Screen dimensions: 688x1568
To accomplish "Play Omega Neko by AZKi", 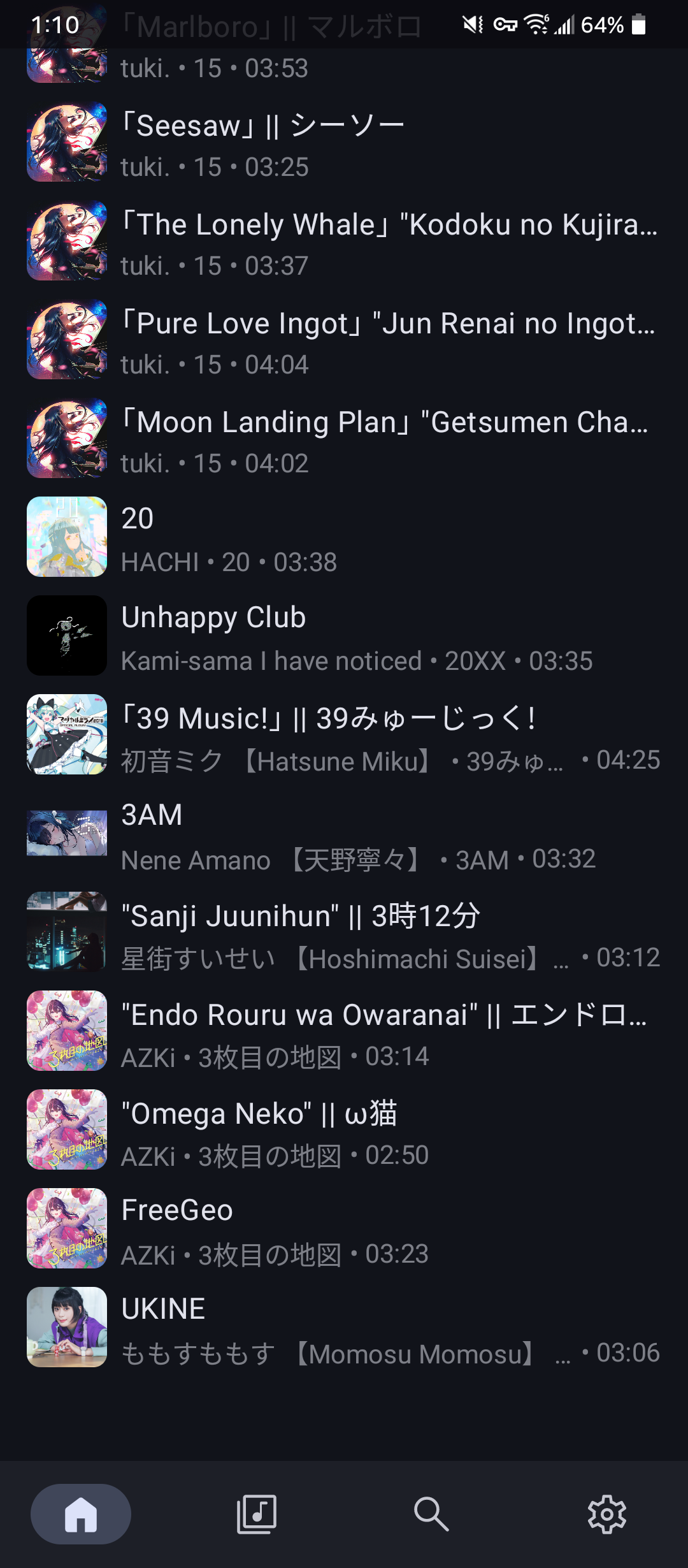I will (344, 1132).
